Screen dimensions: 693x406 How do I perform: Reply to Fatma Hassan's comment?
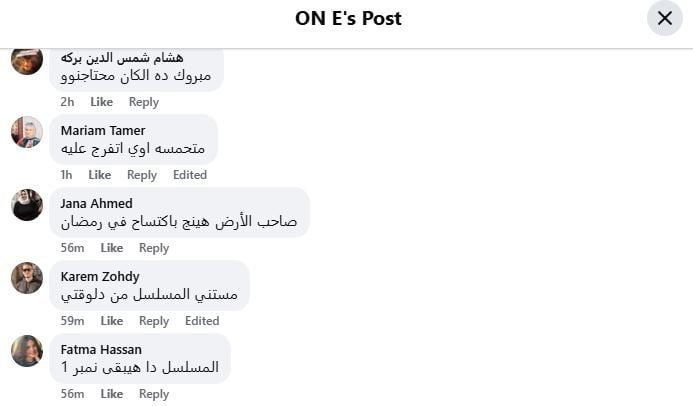coord(154,394)
